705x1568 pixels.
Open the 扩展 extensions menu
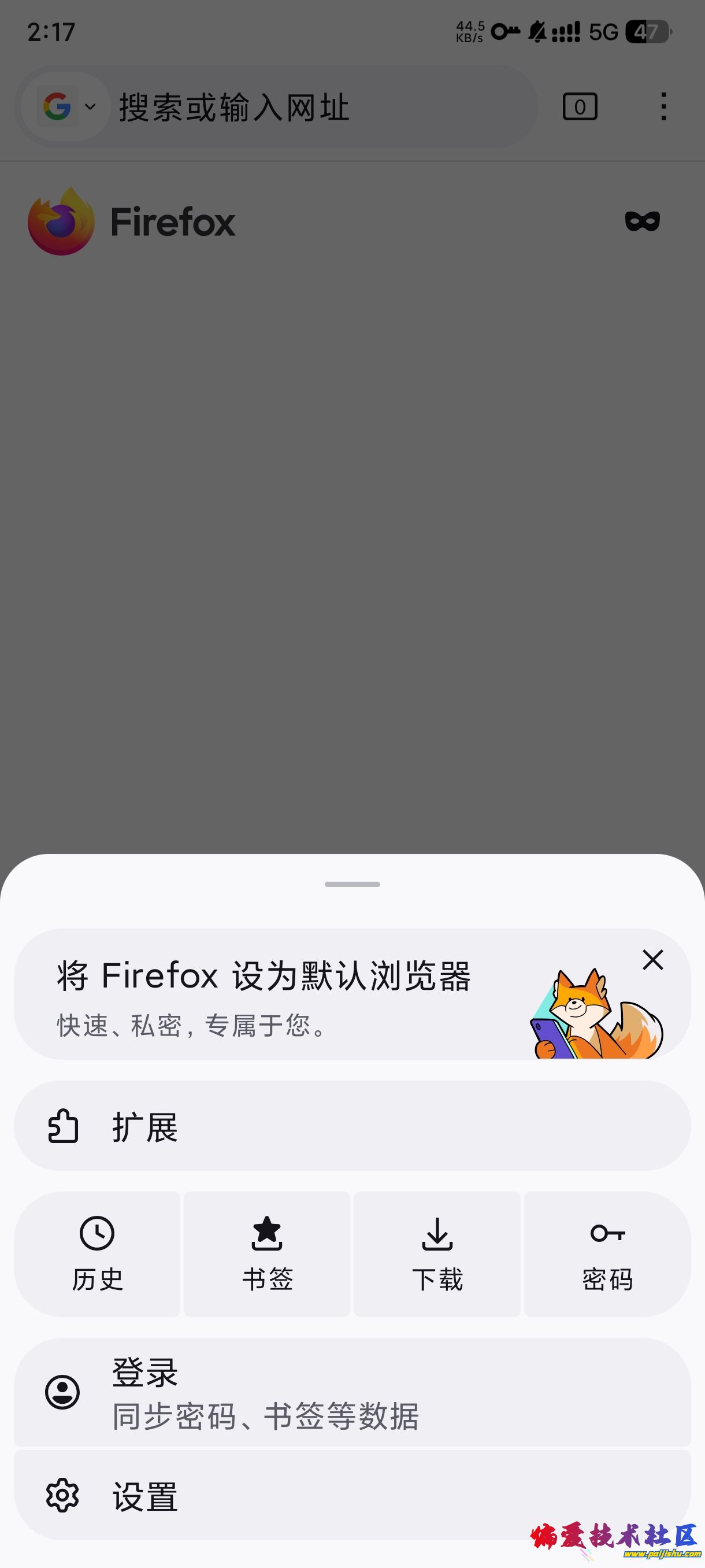351,1126
